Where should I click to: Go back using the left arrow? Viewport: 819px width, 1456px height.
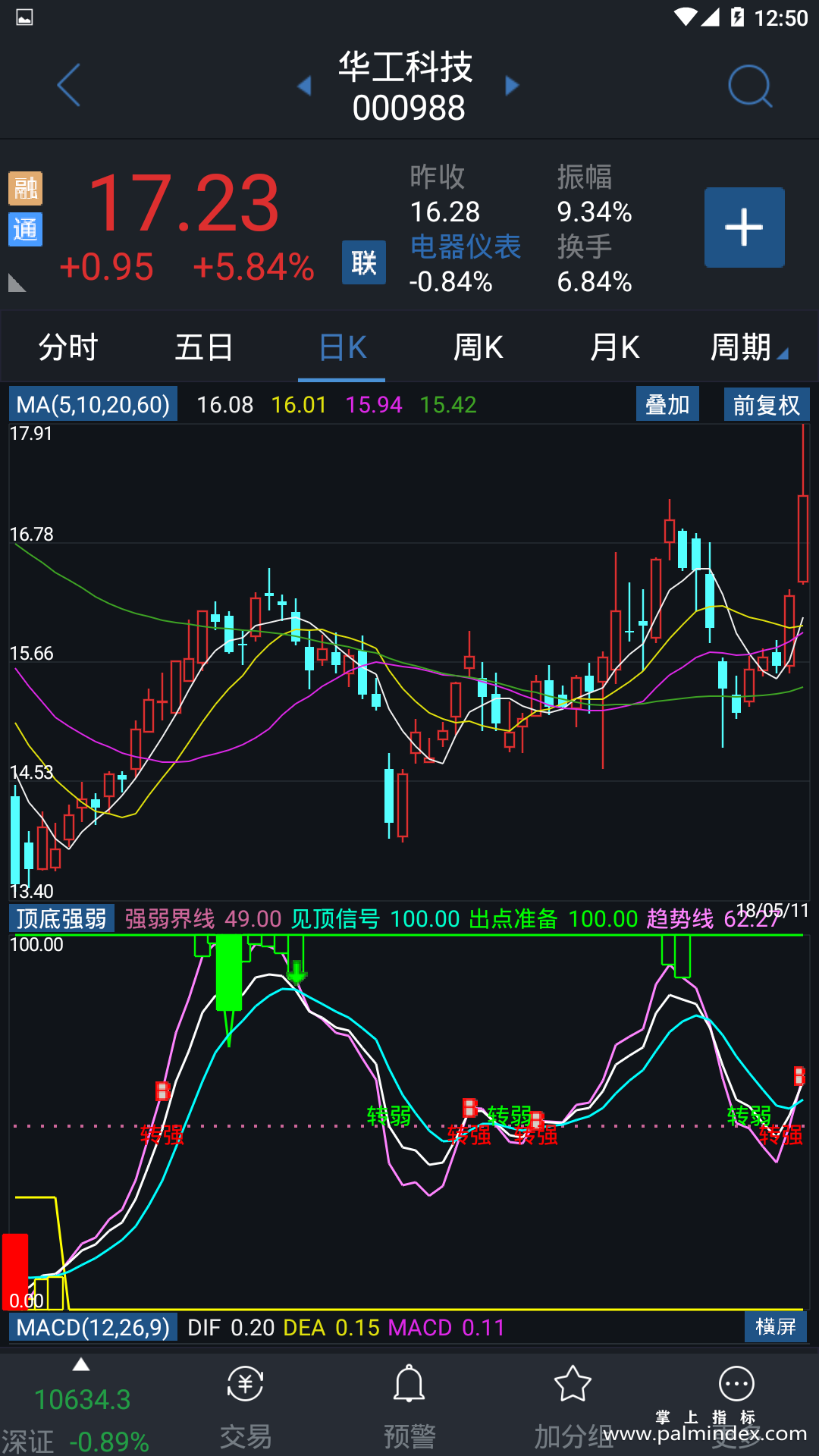tap(68, 86)
